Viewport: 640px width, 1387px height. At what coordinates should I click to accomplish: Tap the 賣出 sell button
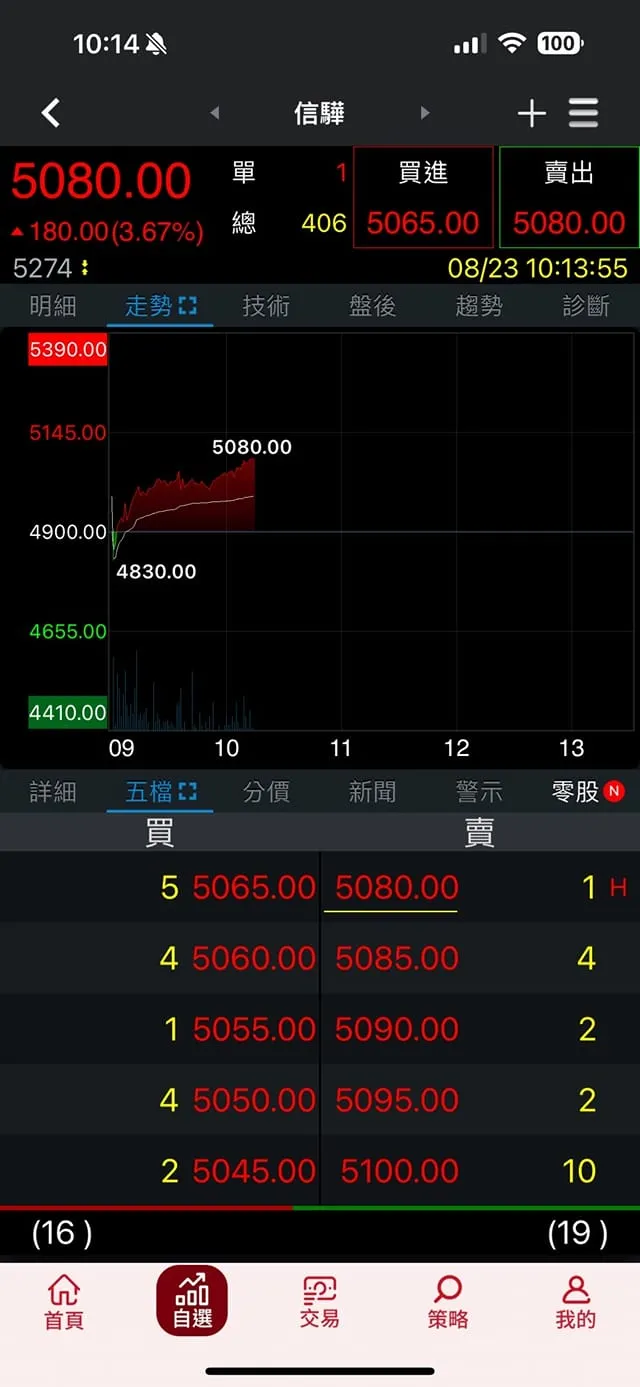[569, 197]
